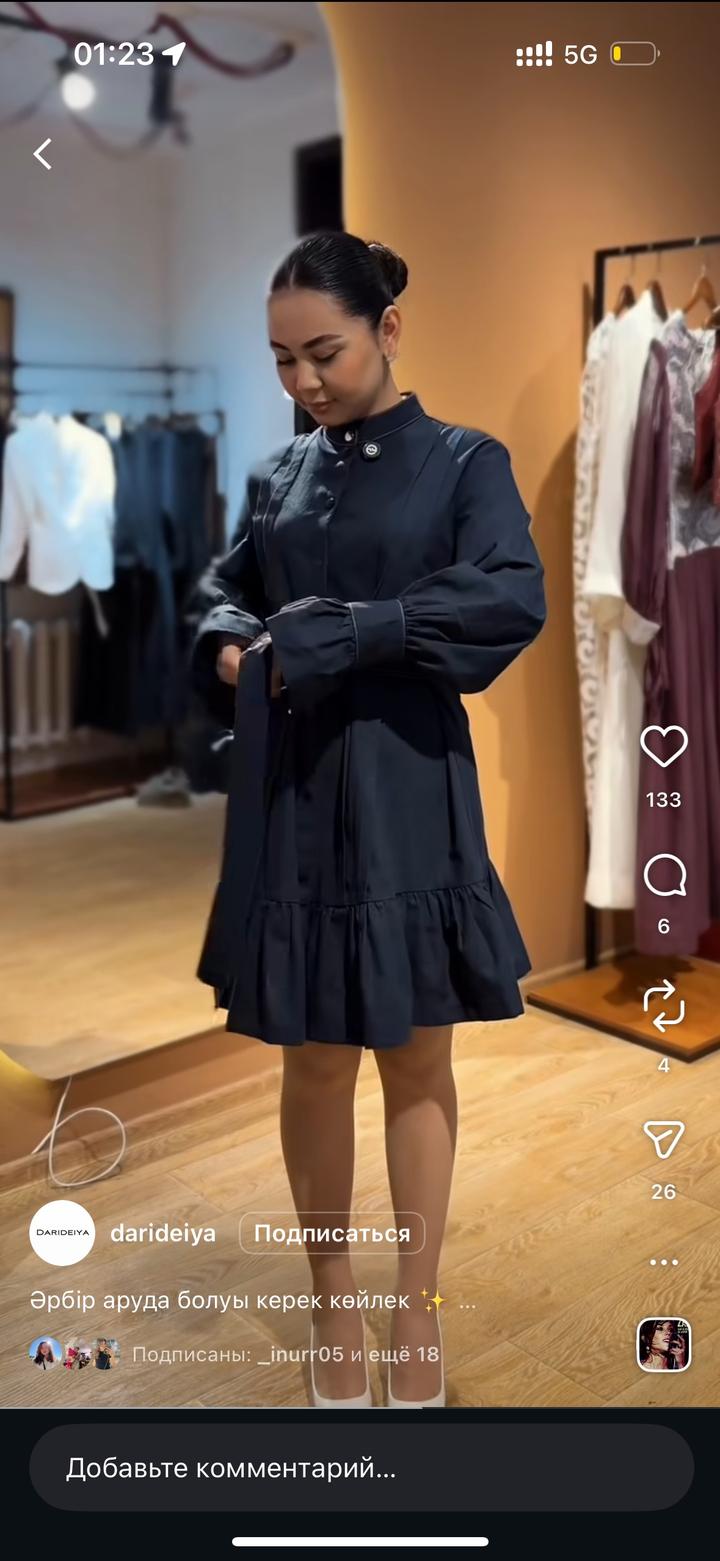Tap the DARIDEIYA profile avatar
The image size is (720, 1561).
[x=62, y=1233]
